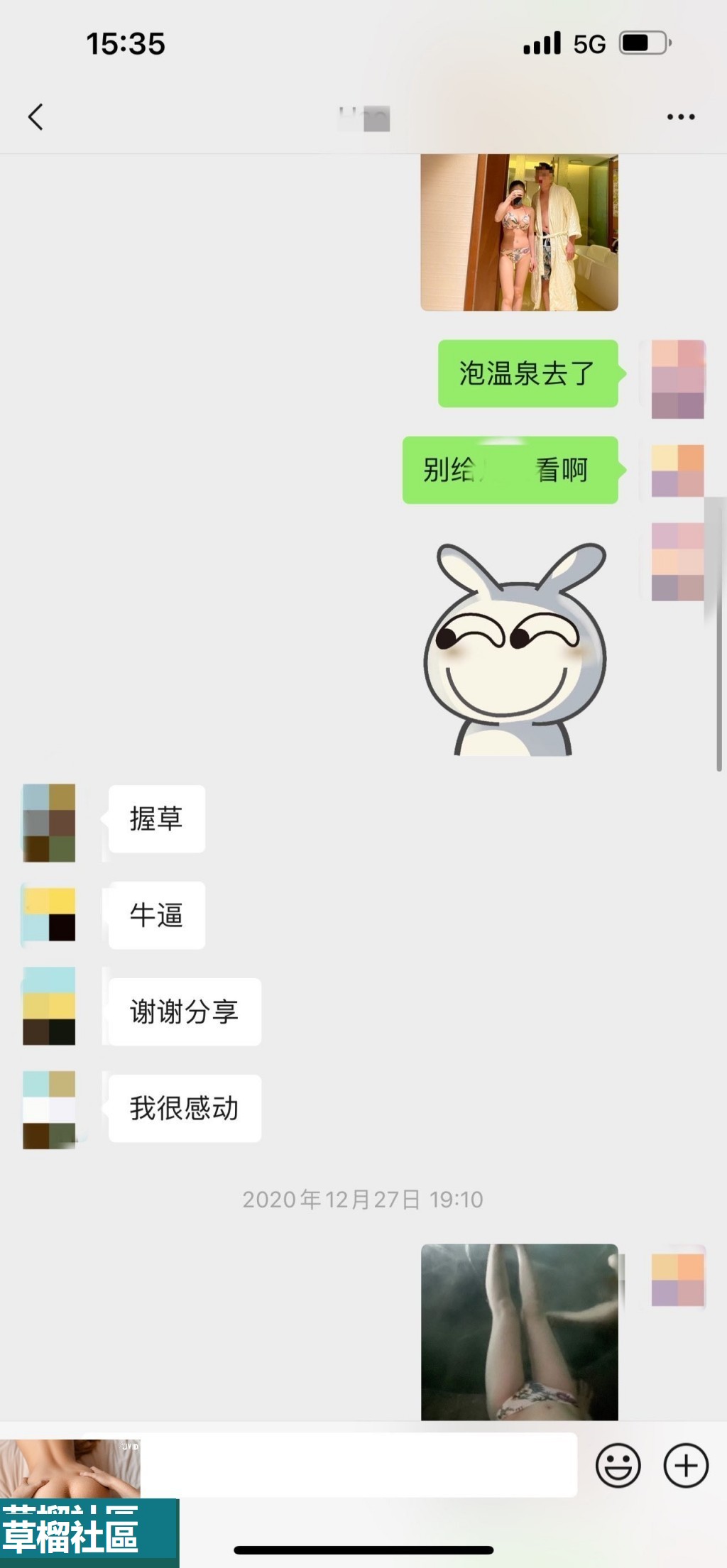Viewport: 727px width, 1568px height.
Task: Open the photo above the 泡温泉去了 message
Action: pos(519,232)
